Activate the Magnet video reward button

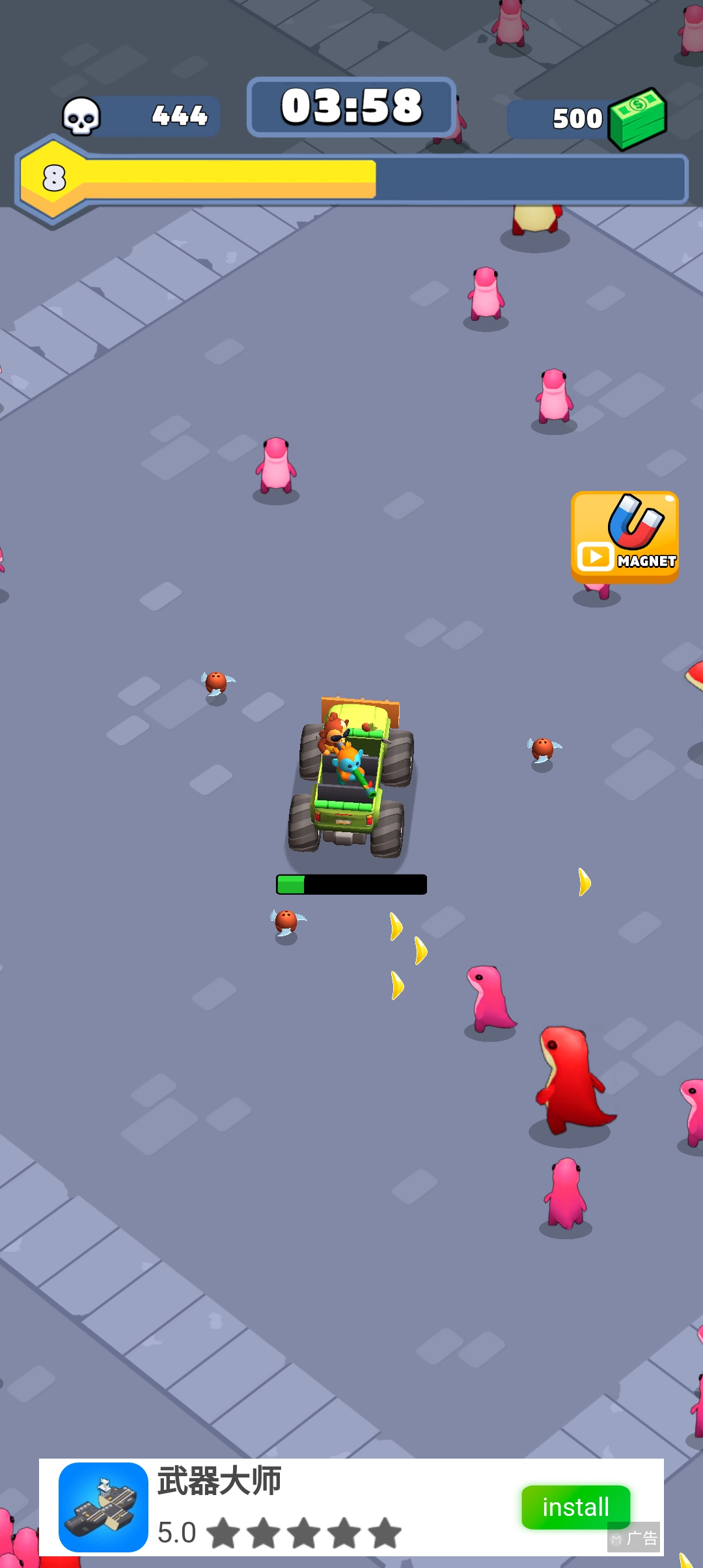pos(624,536)
